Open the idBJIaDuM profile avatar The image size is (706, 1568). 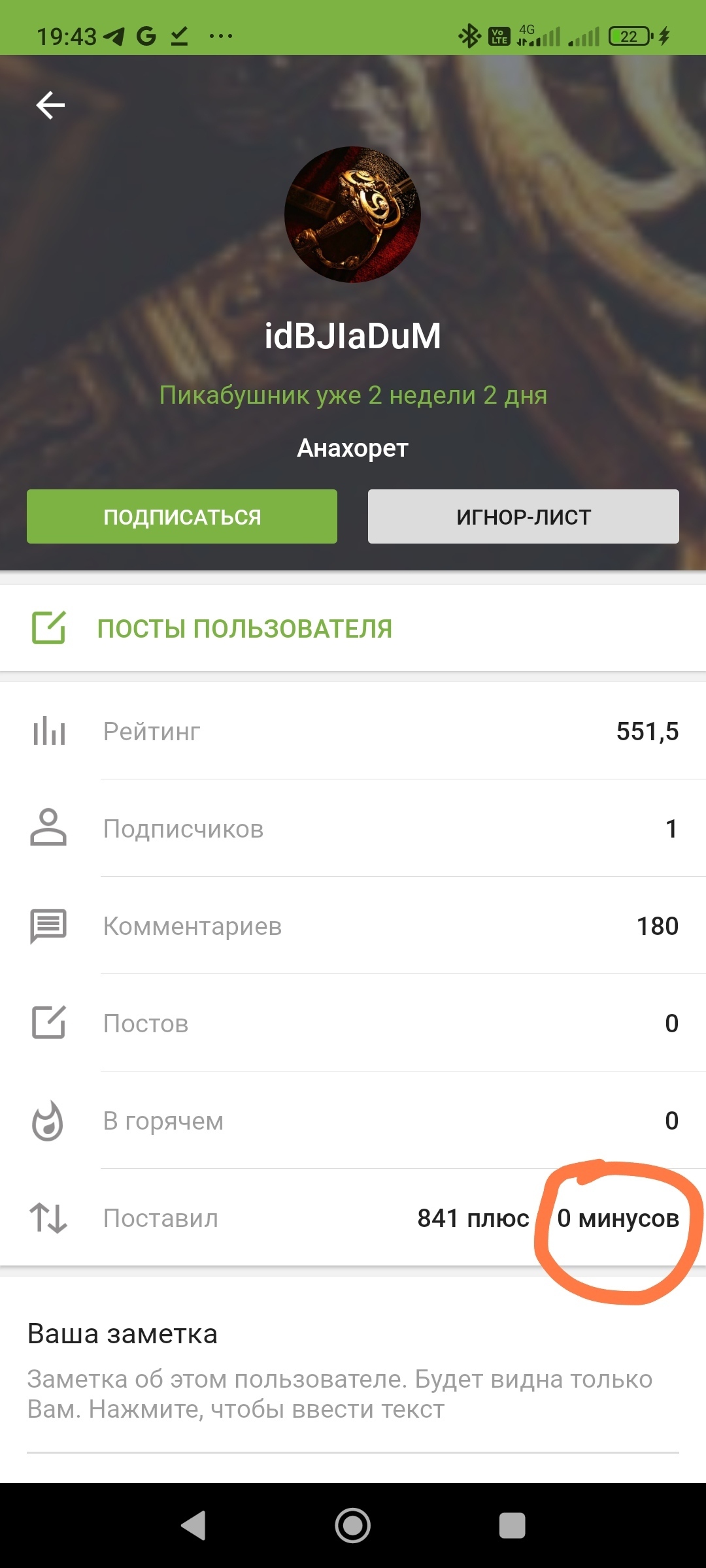coord(352,215)
